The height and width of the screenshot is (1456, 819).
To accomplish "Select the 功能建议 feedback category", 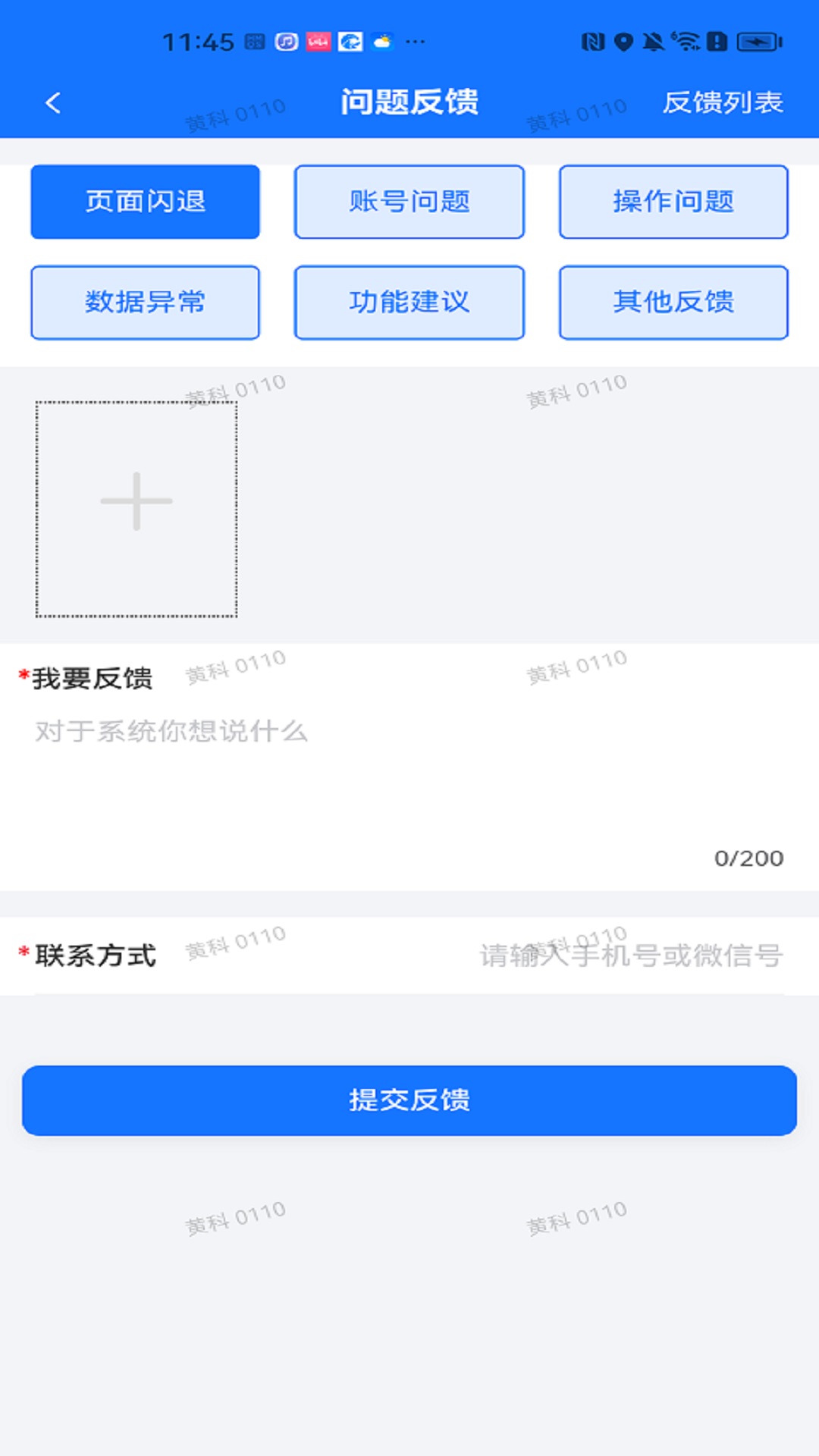I will (409, 302).
